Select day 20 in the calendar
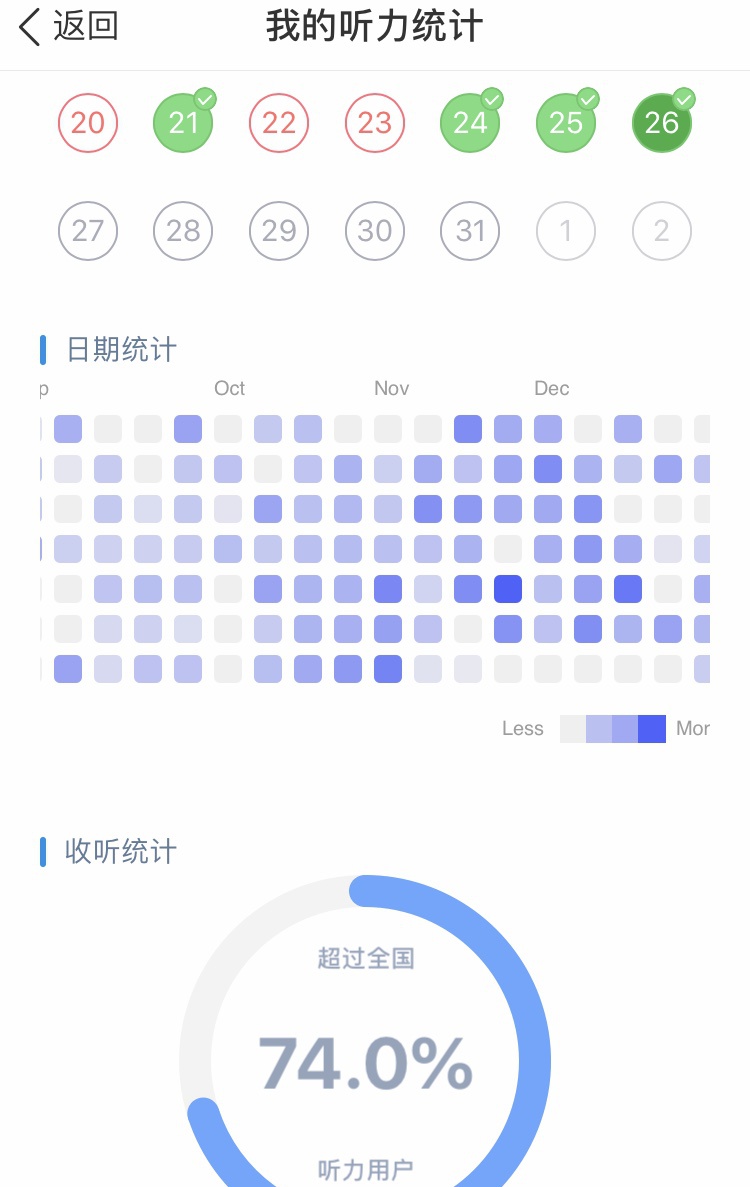 (x=88, y=123)
